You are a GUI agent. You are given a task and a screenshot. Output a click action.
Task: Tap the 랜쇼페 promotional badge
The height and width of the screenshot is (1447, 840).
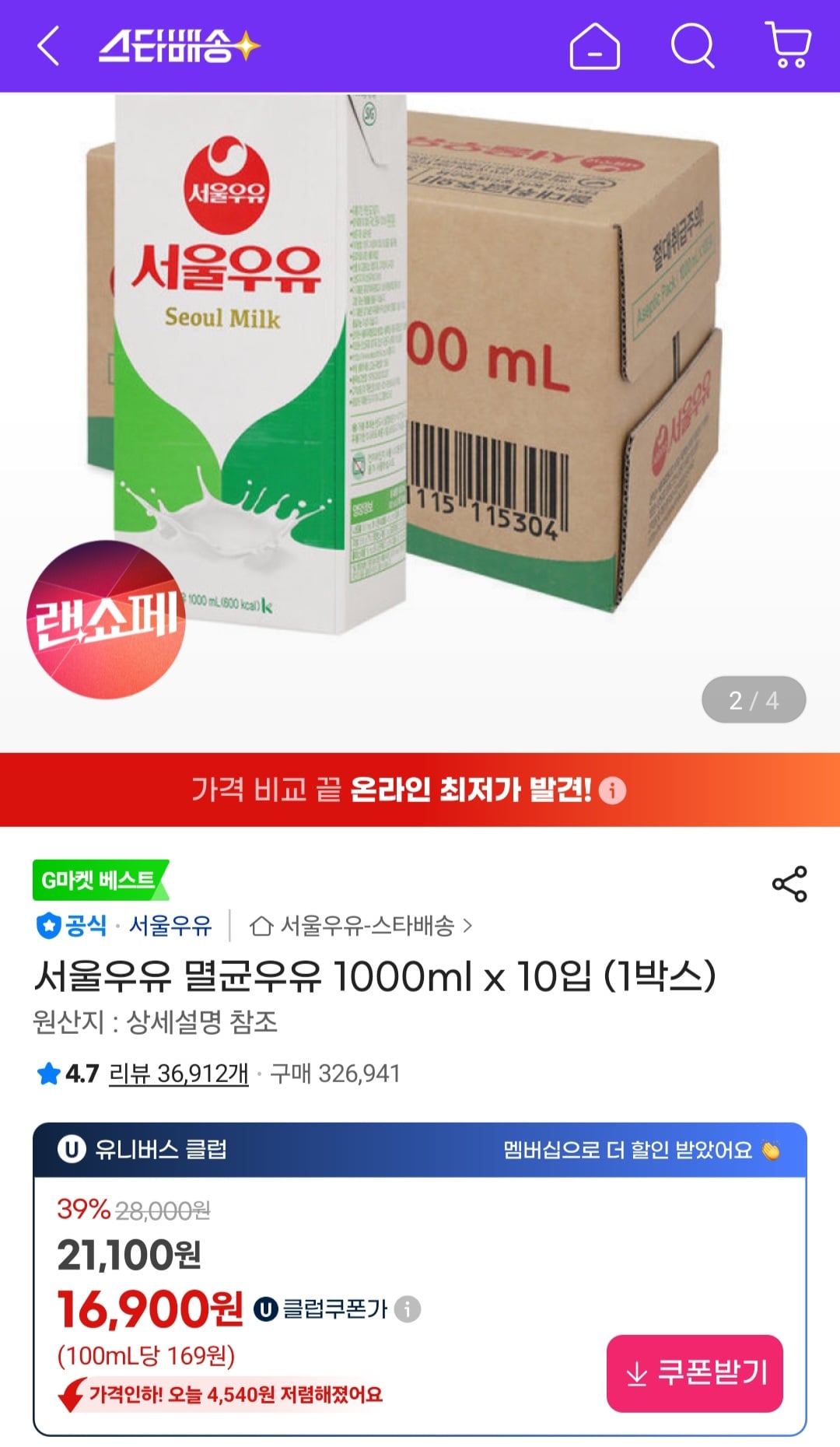click(x=105, y=618)
